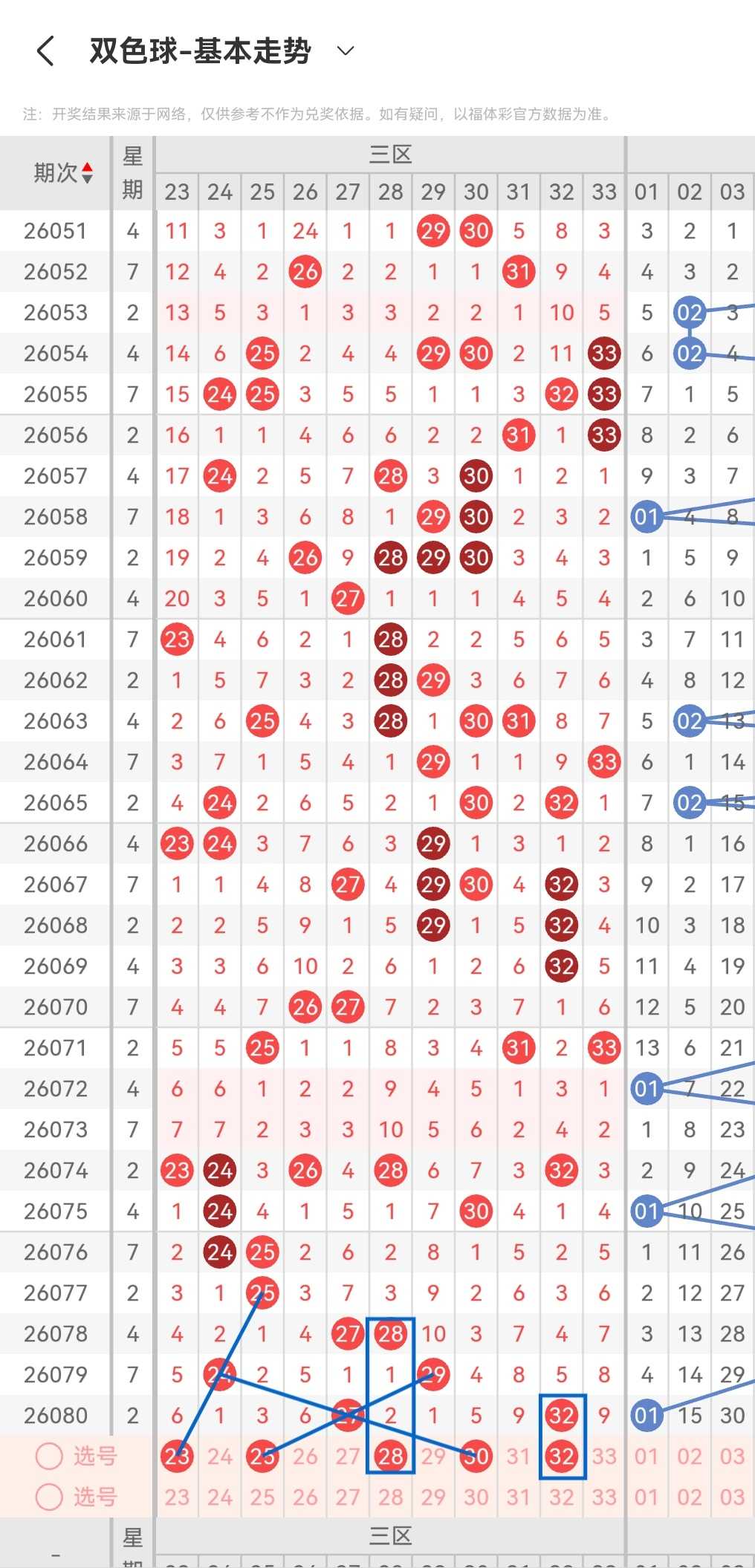755x1568 pixels.
Task: Deselect red ball 32 in upper 选号 row
Action: (x=562, y=1457)
